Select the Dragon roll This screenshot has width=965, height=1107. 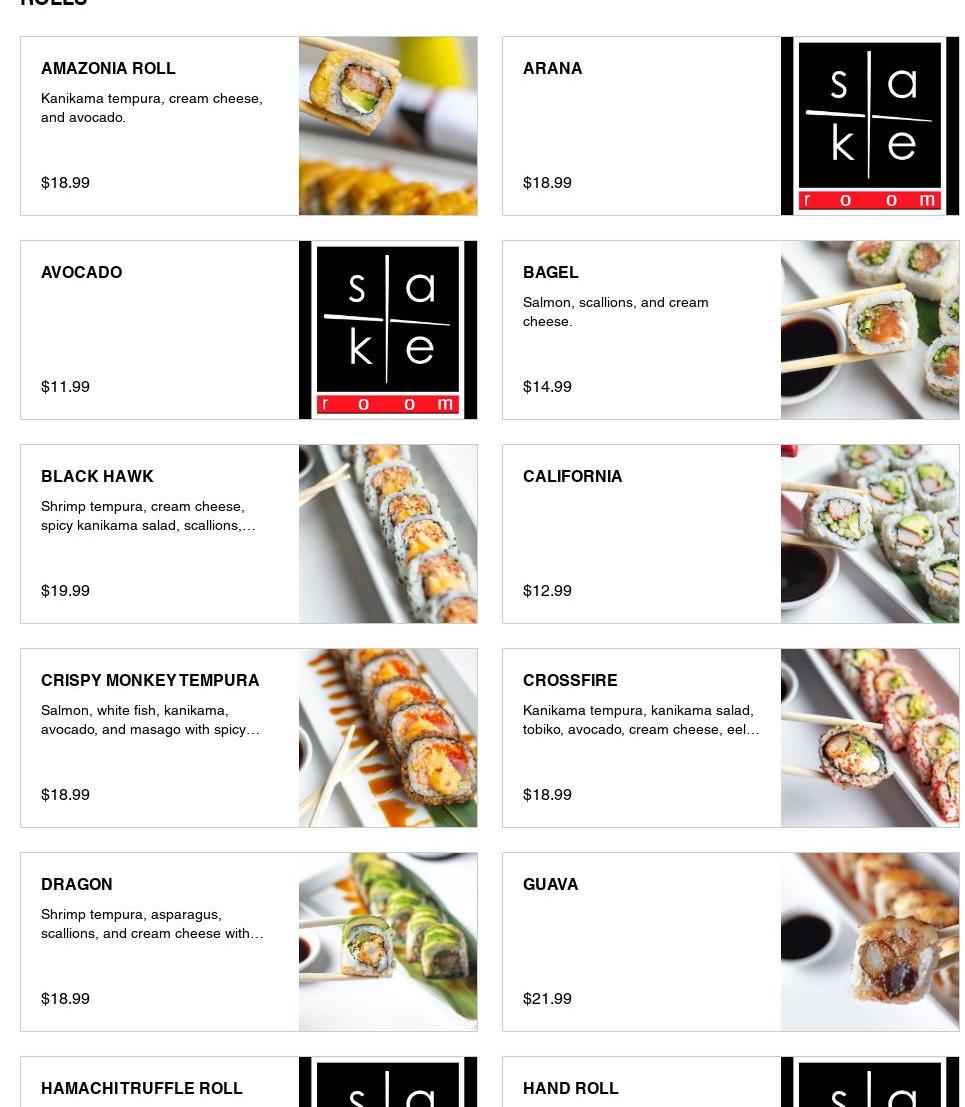(x=248, y=942)
